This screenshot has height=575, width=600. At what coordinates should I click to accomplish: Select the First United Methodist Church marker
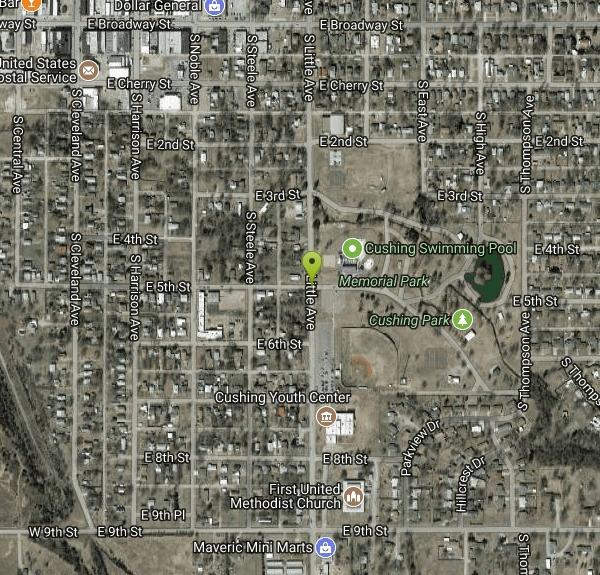352,495
